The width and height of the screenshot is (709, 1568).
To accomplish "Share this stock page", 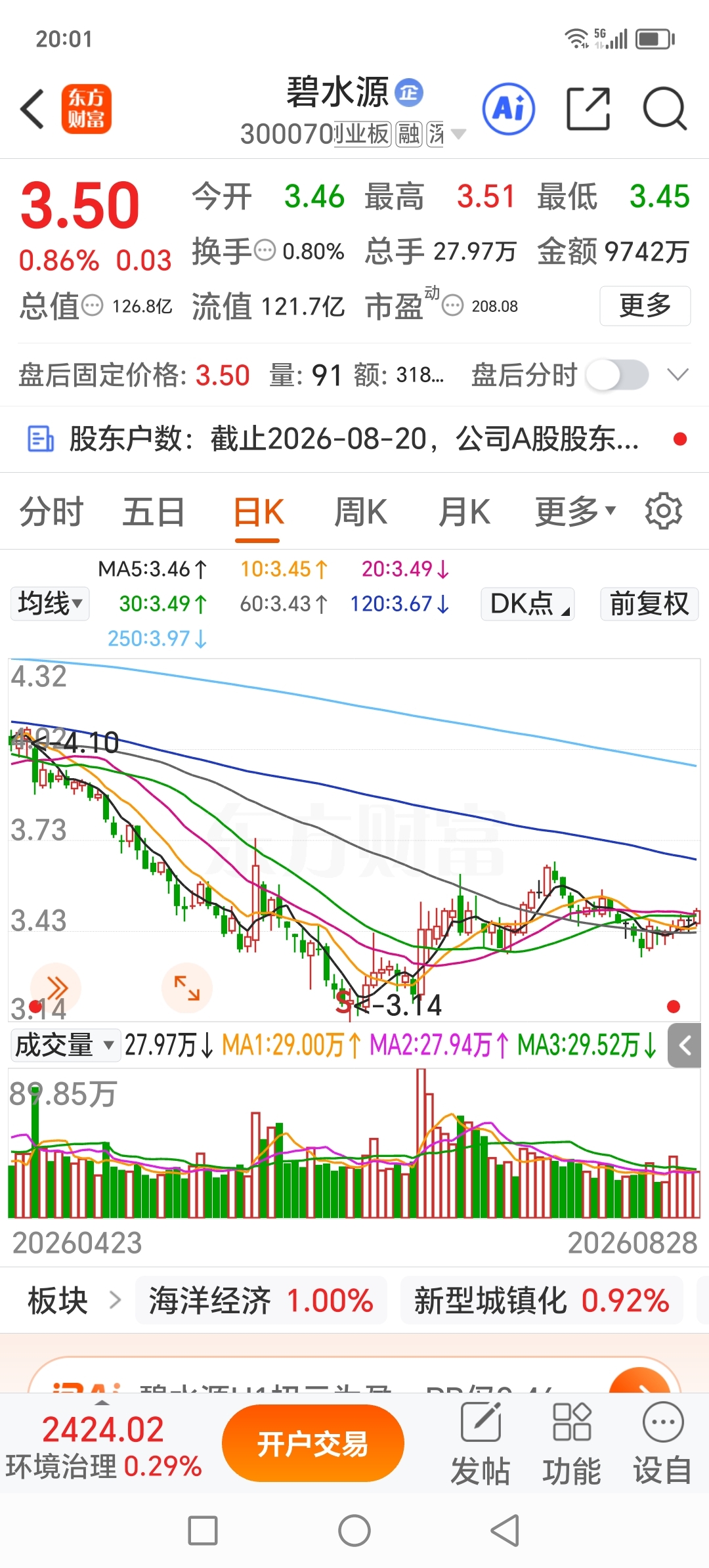I will coord(588,108).
